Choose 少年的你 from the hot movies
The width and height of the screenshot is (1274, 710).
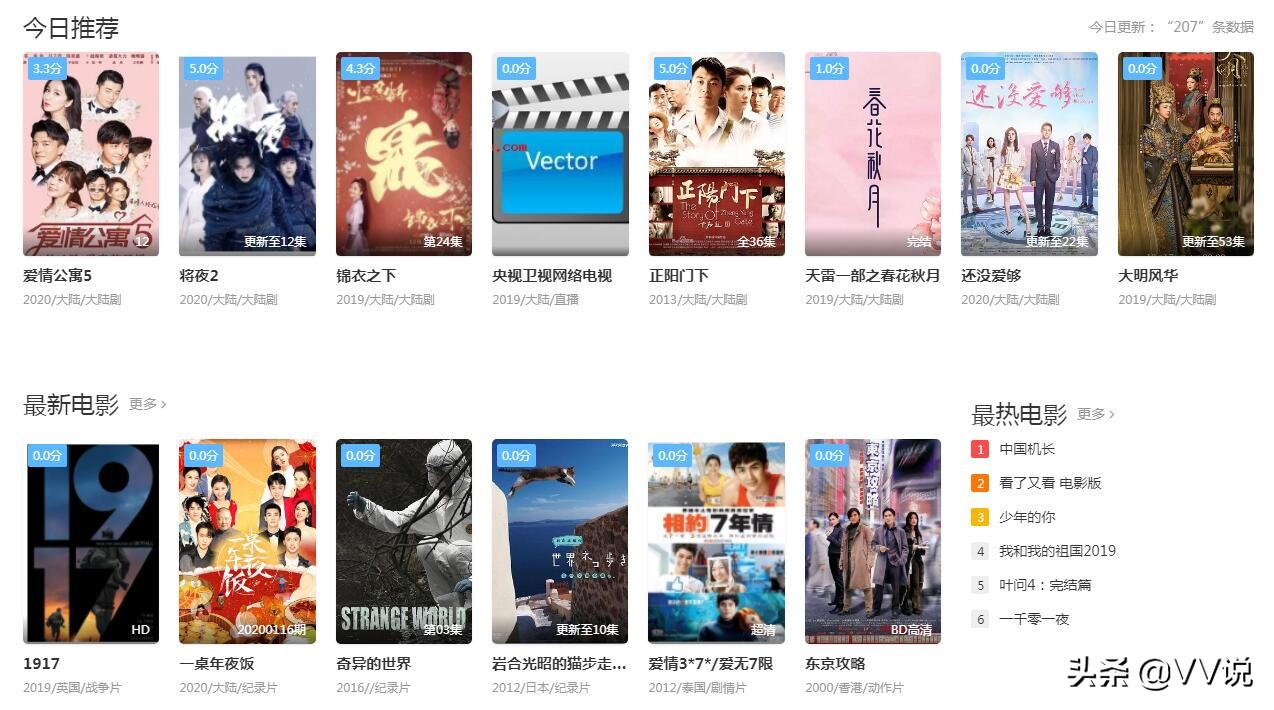[x=1027, y=517]
